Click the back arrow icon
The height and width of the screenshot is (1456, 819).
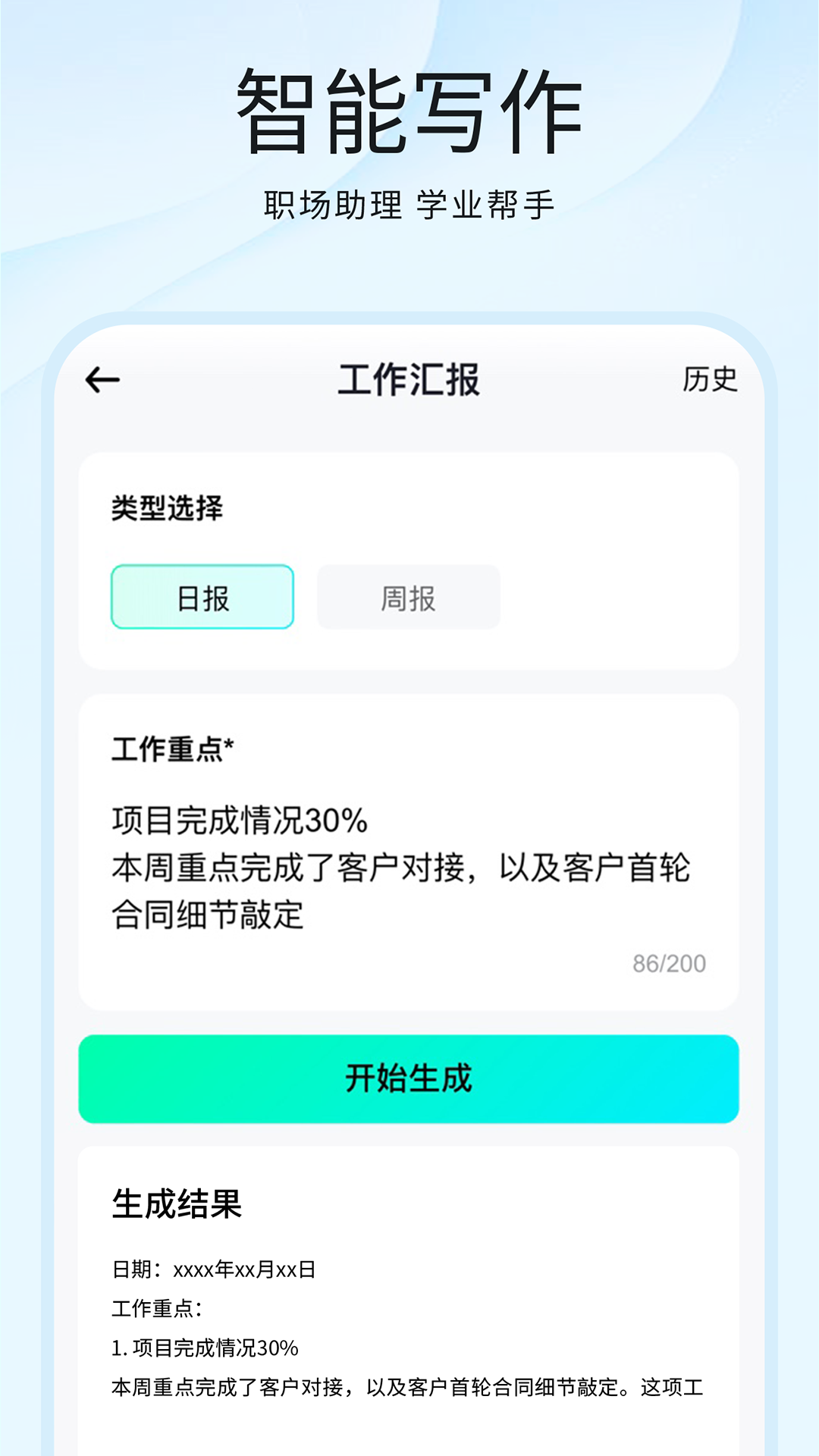pyautogui.click(x=101, y=379)
